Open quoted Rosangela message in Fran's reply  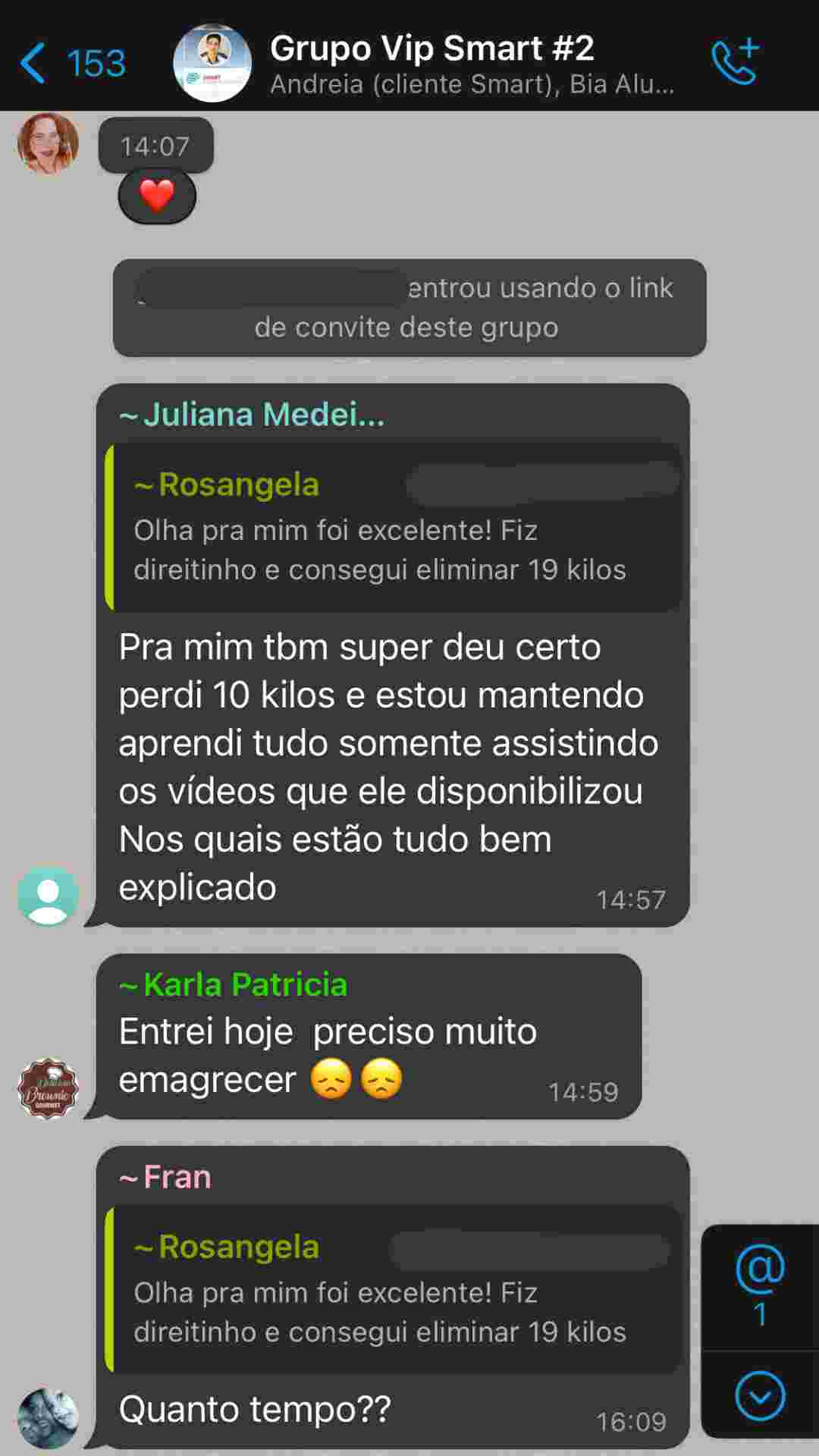coord(393,1290)
